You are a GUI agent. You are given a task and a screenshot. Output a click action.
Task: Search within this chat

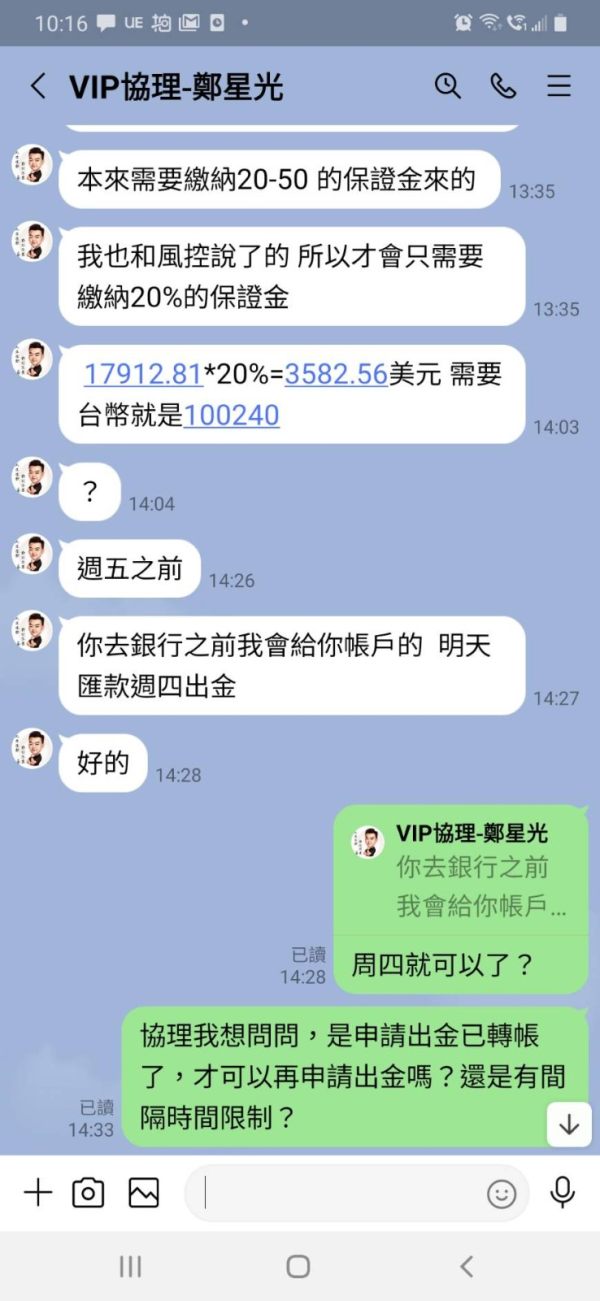click(x=447, y=86)
